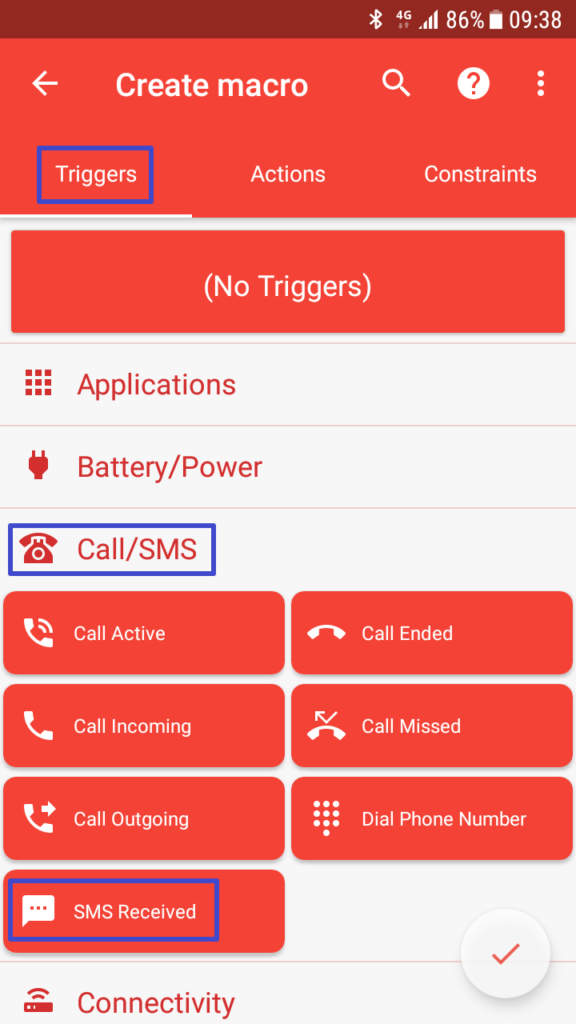Expand the Battery/Power category
576x1024 pixels.
point(288,467)
